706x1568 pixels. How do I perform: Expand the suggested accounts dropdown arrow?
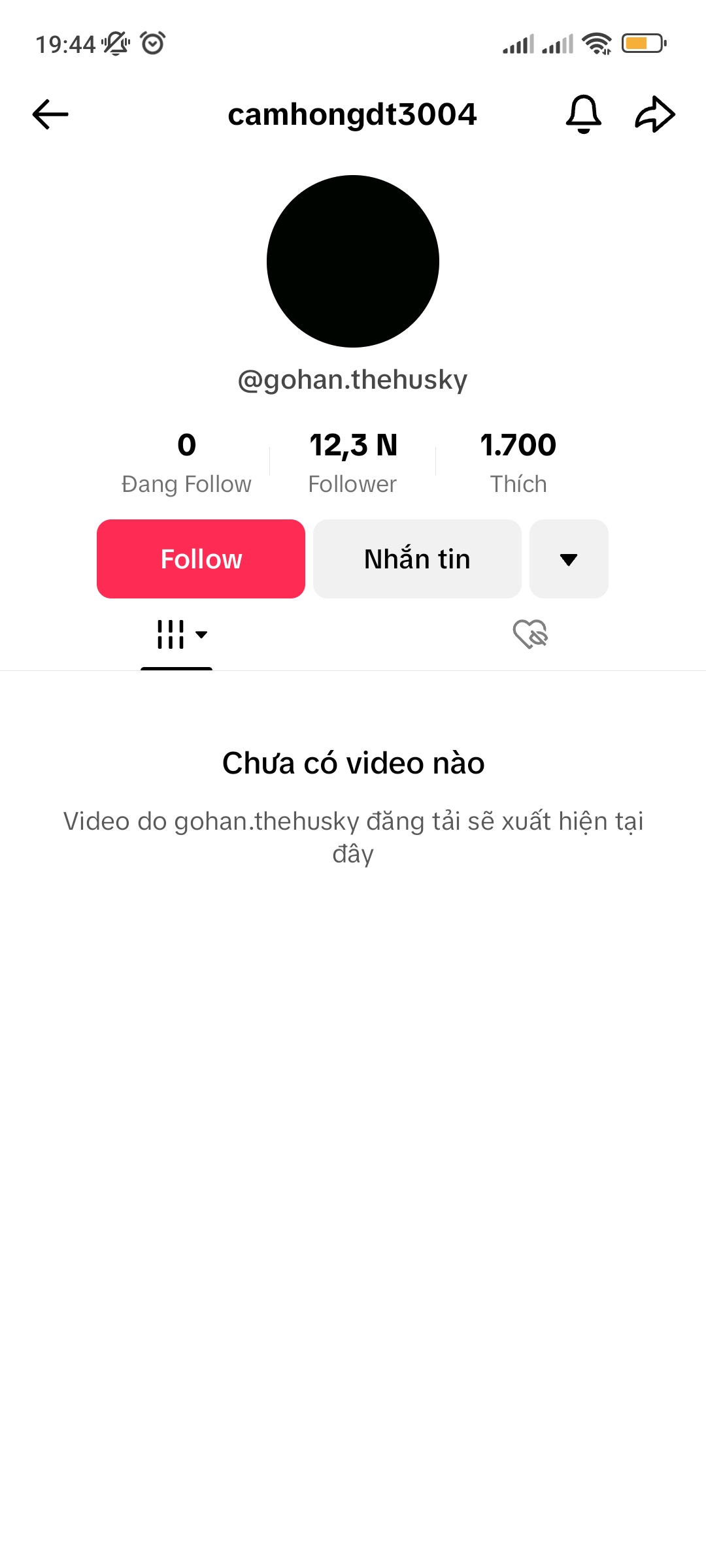[569, 559]
